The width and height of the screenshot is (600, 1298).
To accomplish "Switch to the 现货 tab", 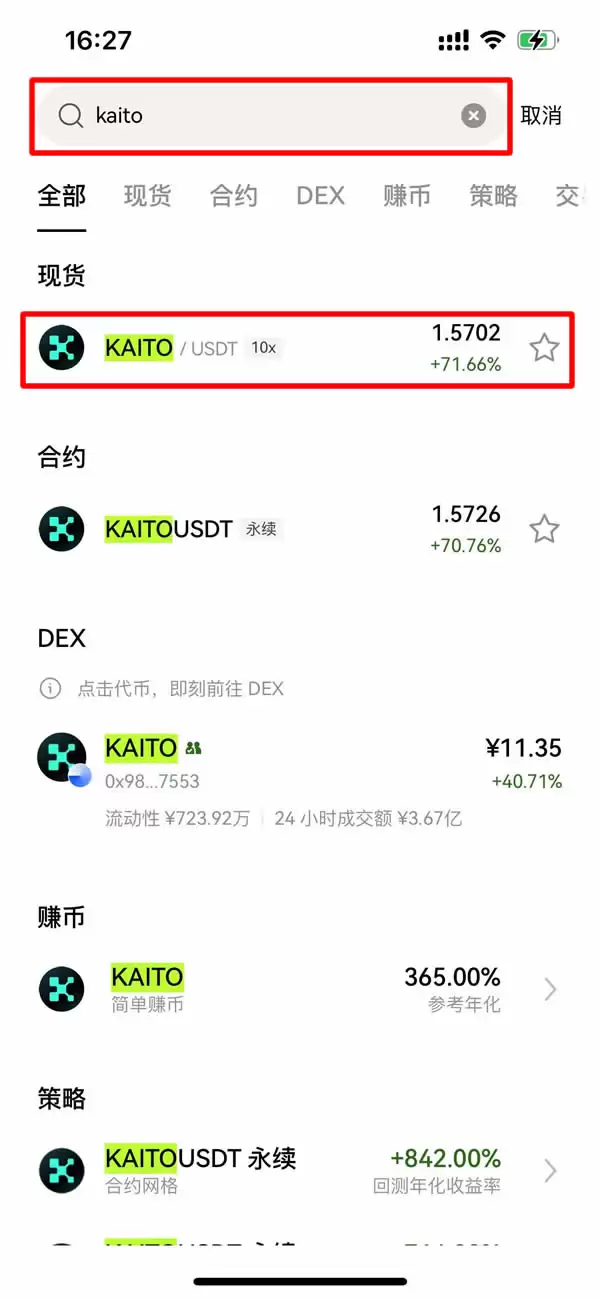I will tap(148, 196).
